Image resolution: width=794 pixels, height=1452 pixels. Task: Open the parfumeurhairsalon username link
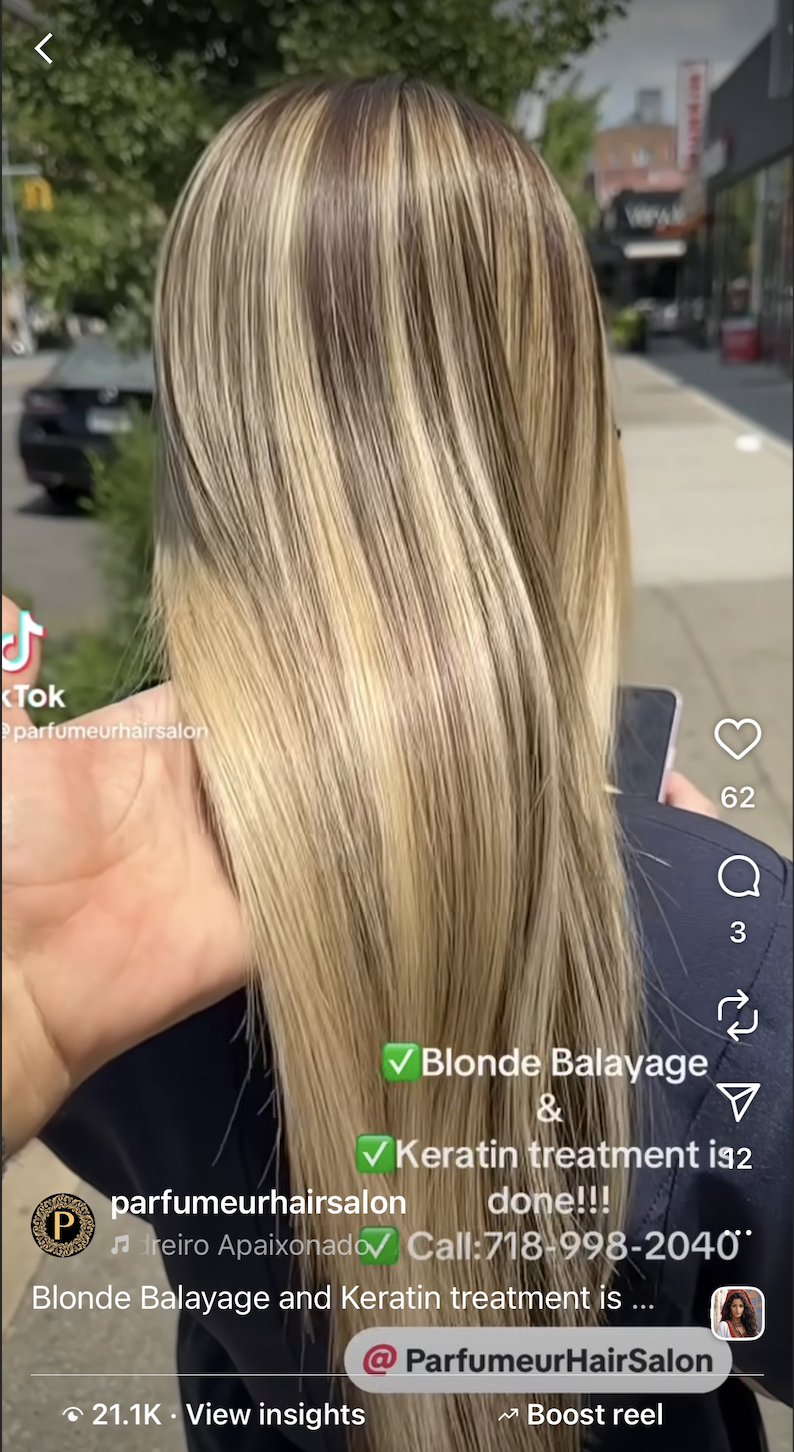(258, 1203)
